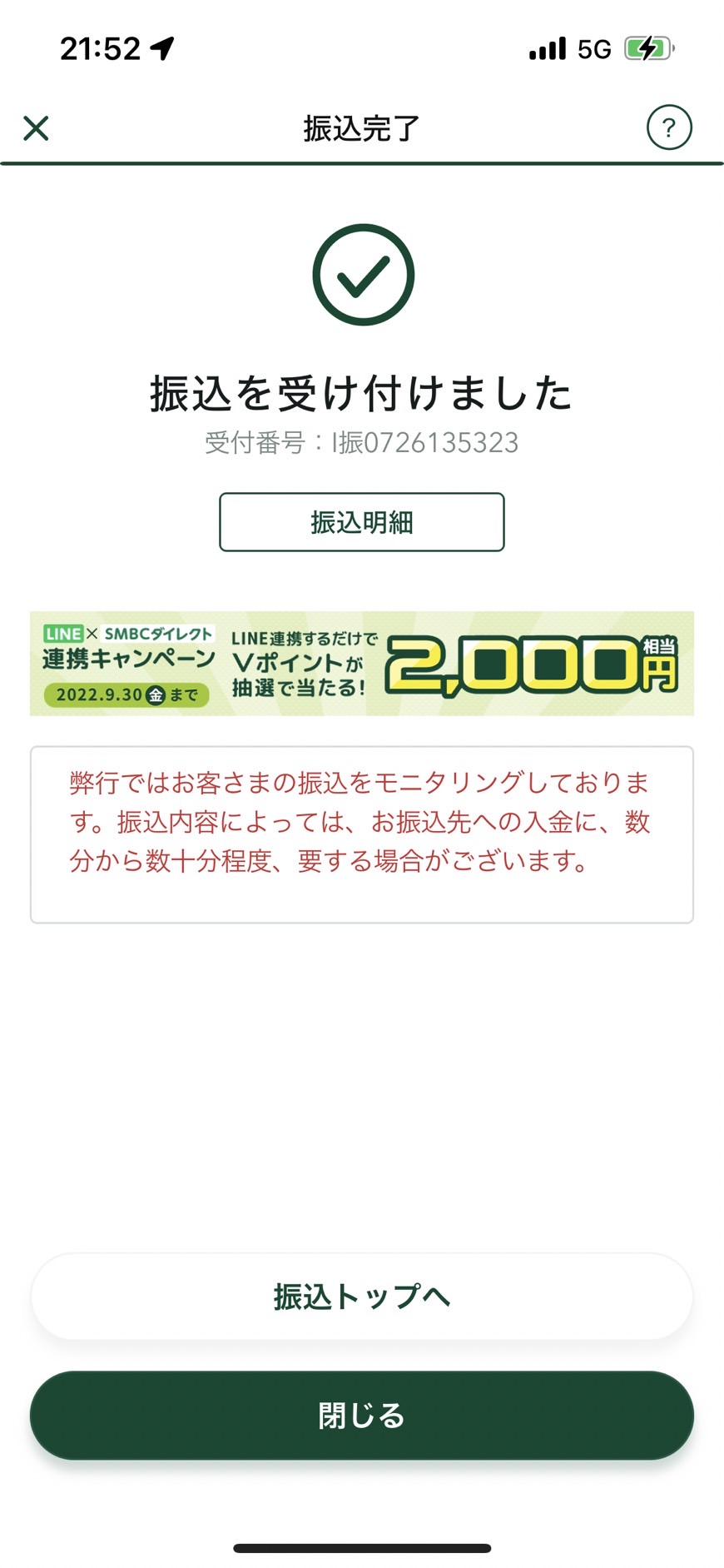
Task: Go to 振込トップへ
Action: [362, 1297]
